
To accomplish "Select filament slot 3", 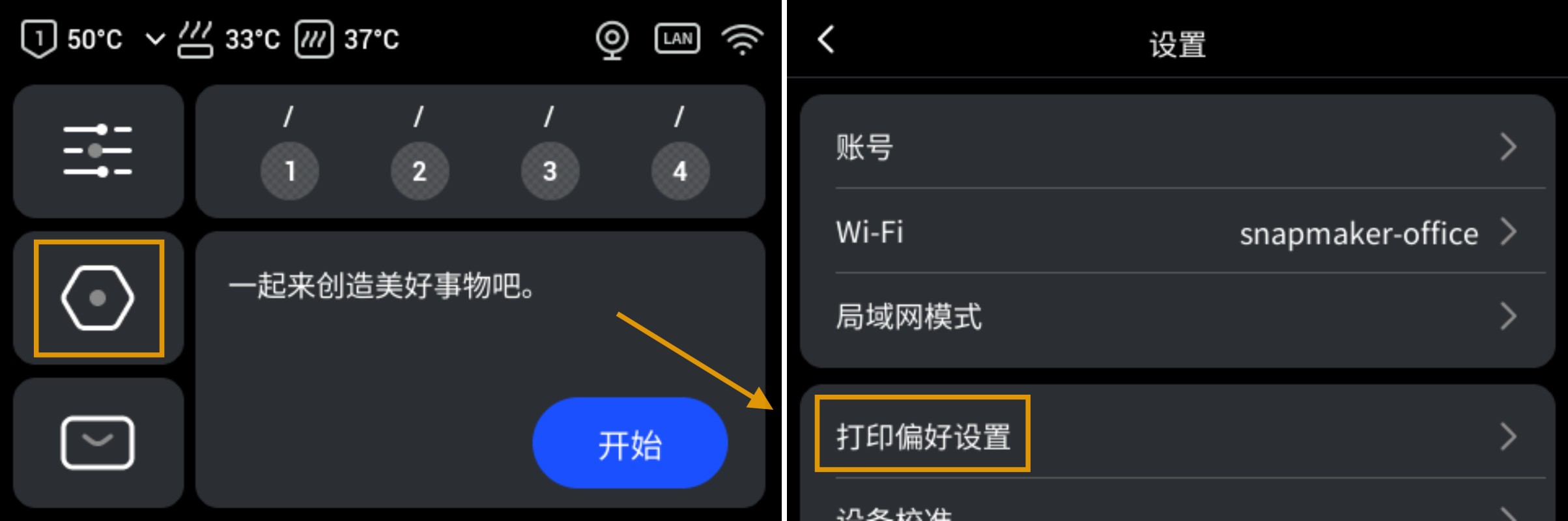I will click(550, 171).
